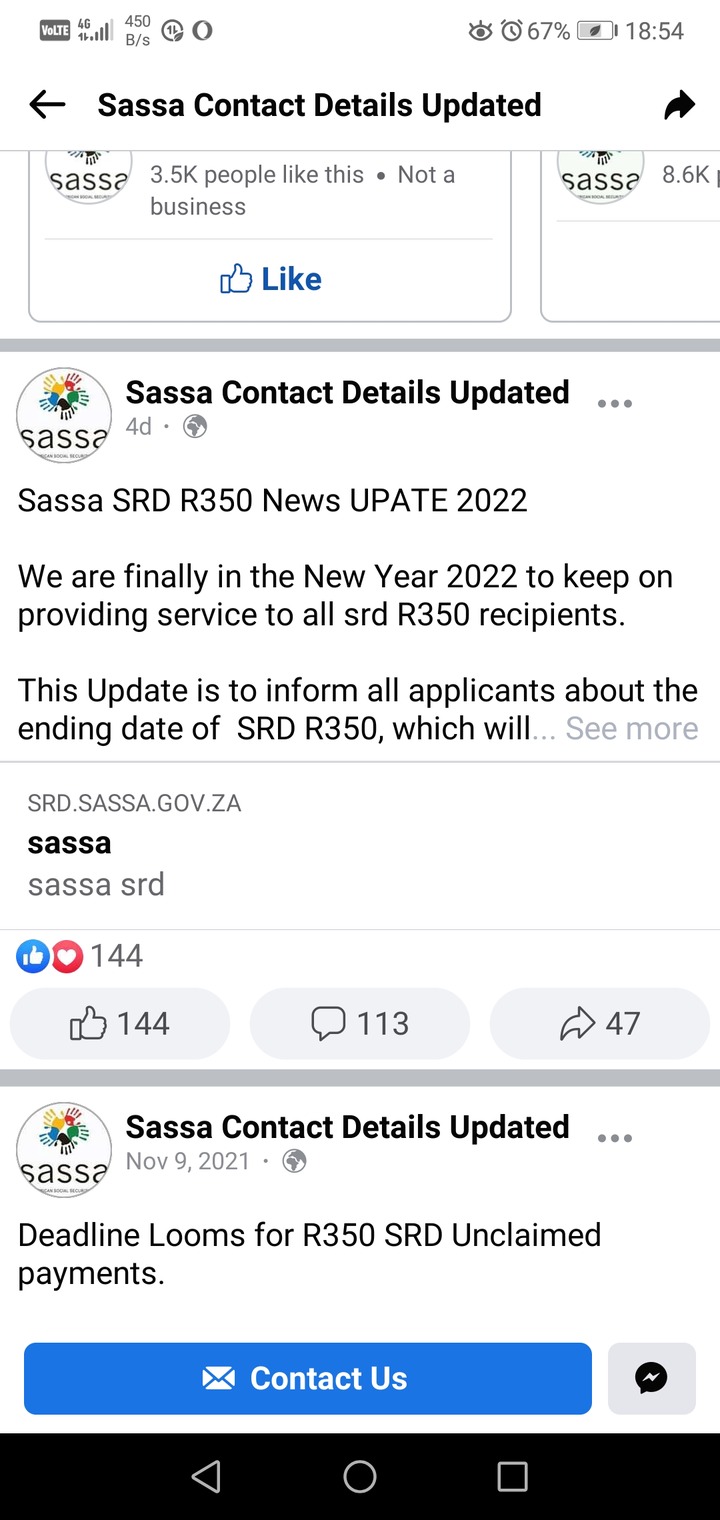Viewport: 720px width, 1520px height.
Task: Like the Sassa SRD R350 News post
Action: [x=120, y=1024]
